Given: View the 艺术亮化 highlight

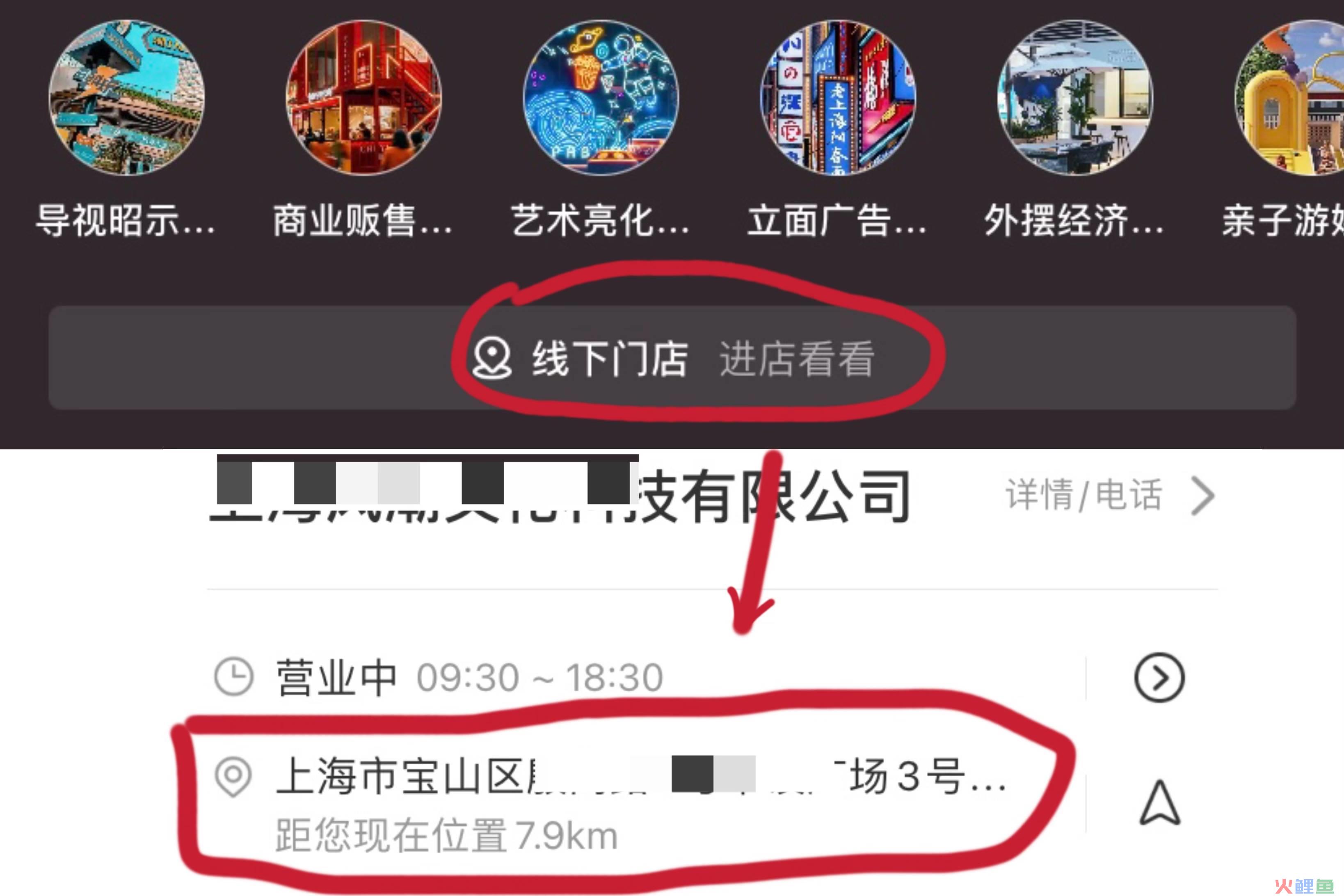Looking at the screenshot, I should click(x=601, y=98).
